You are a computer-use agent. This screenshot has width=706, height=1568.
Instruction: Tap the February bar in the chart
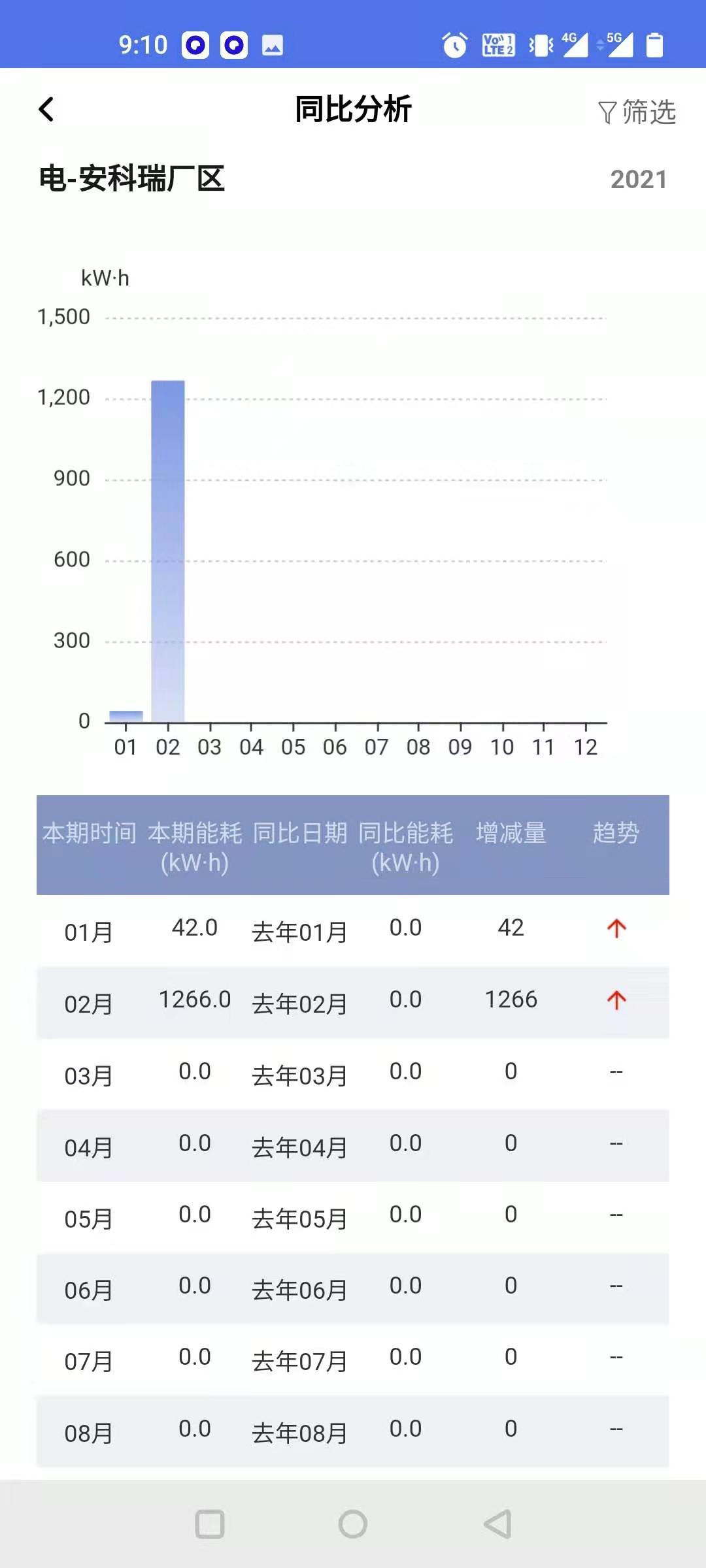(x=168, y=551)
